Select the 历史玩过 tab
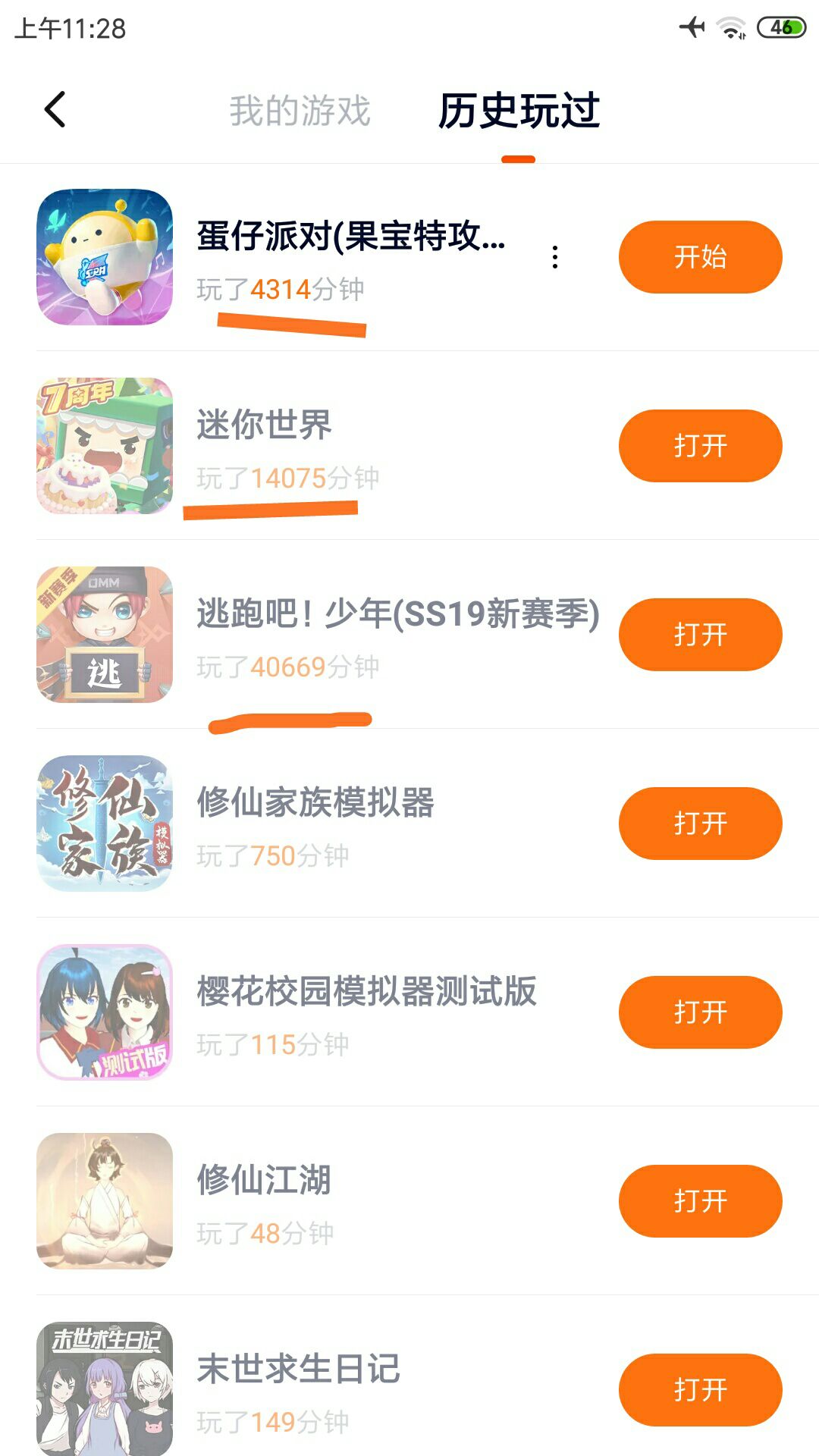 point(519,111)
